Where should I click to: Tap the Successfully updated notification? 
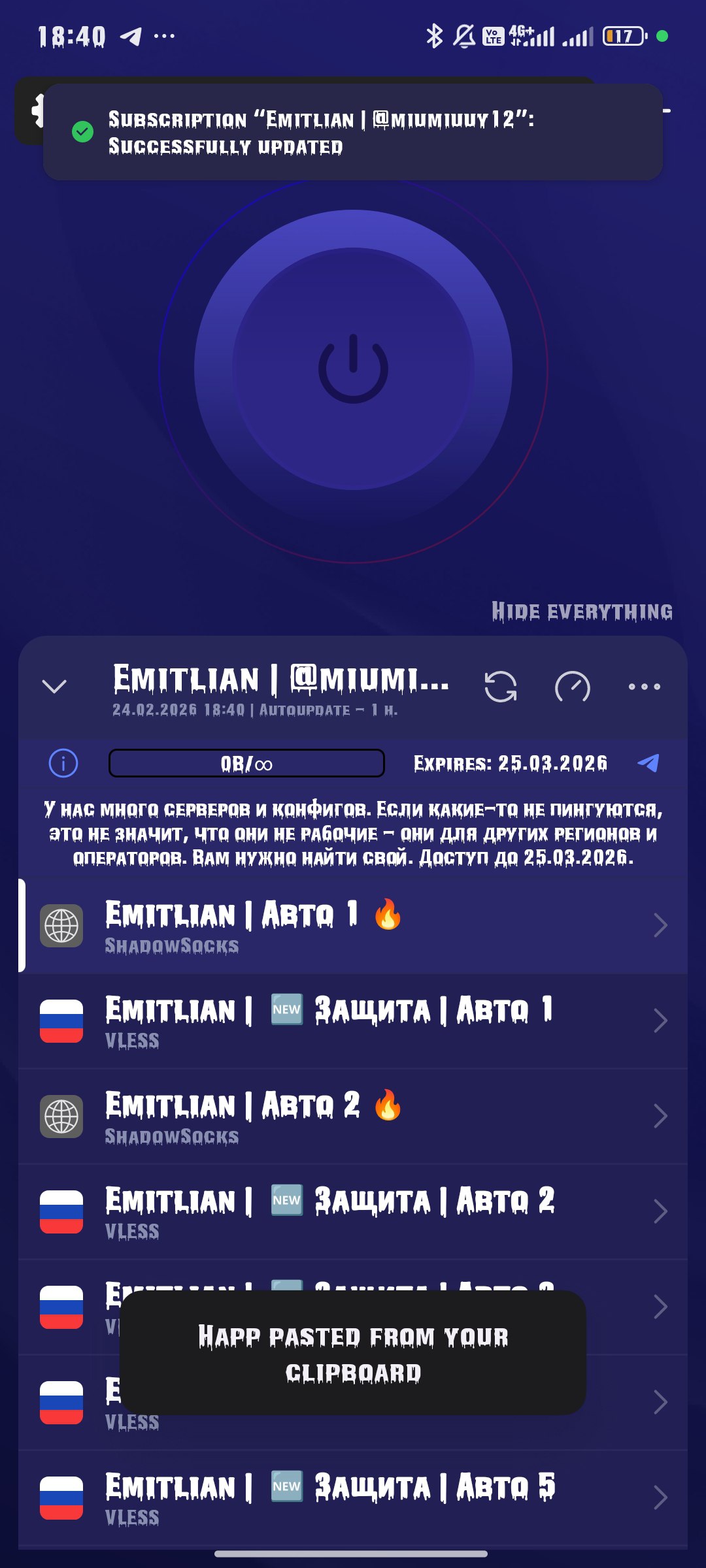(x=353, y=131)
